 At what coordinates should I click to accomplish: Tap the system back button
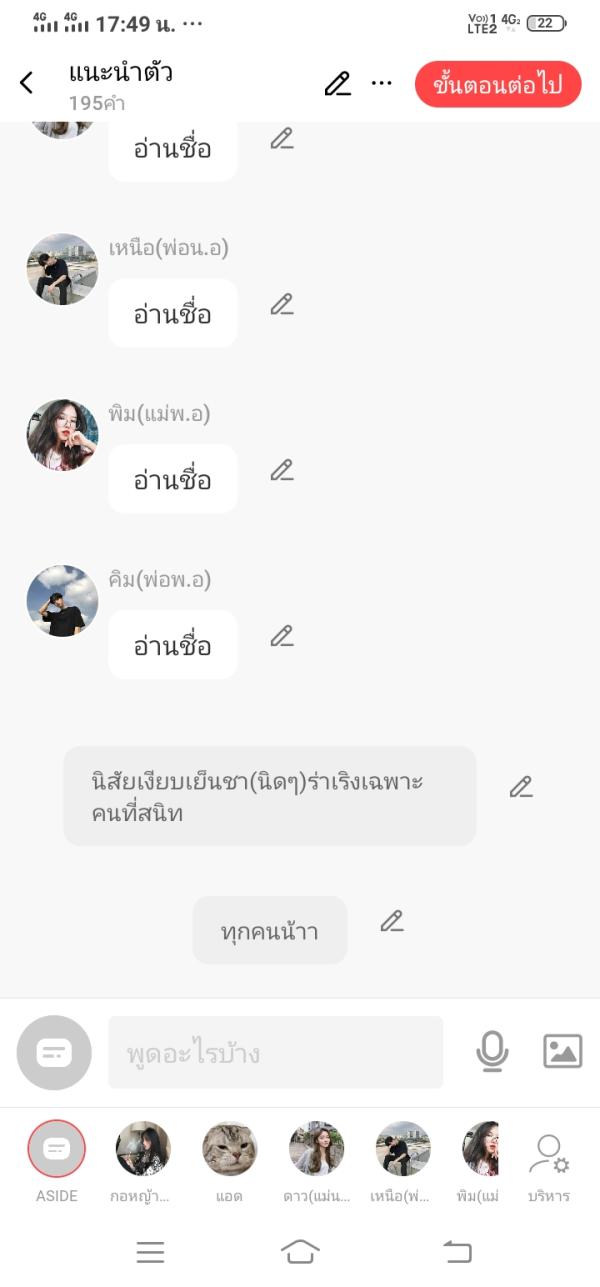457,1251
